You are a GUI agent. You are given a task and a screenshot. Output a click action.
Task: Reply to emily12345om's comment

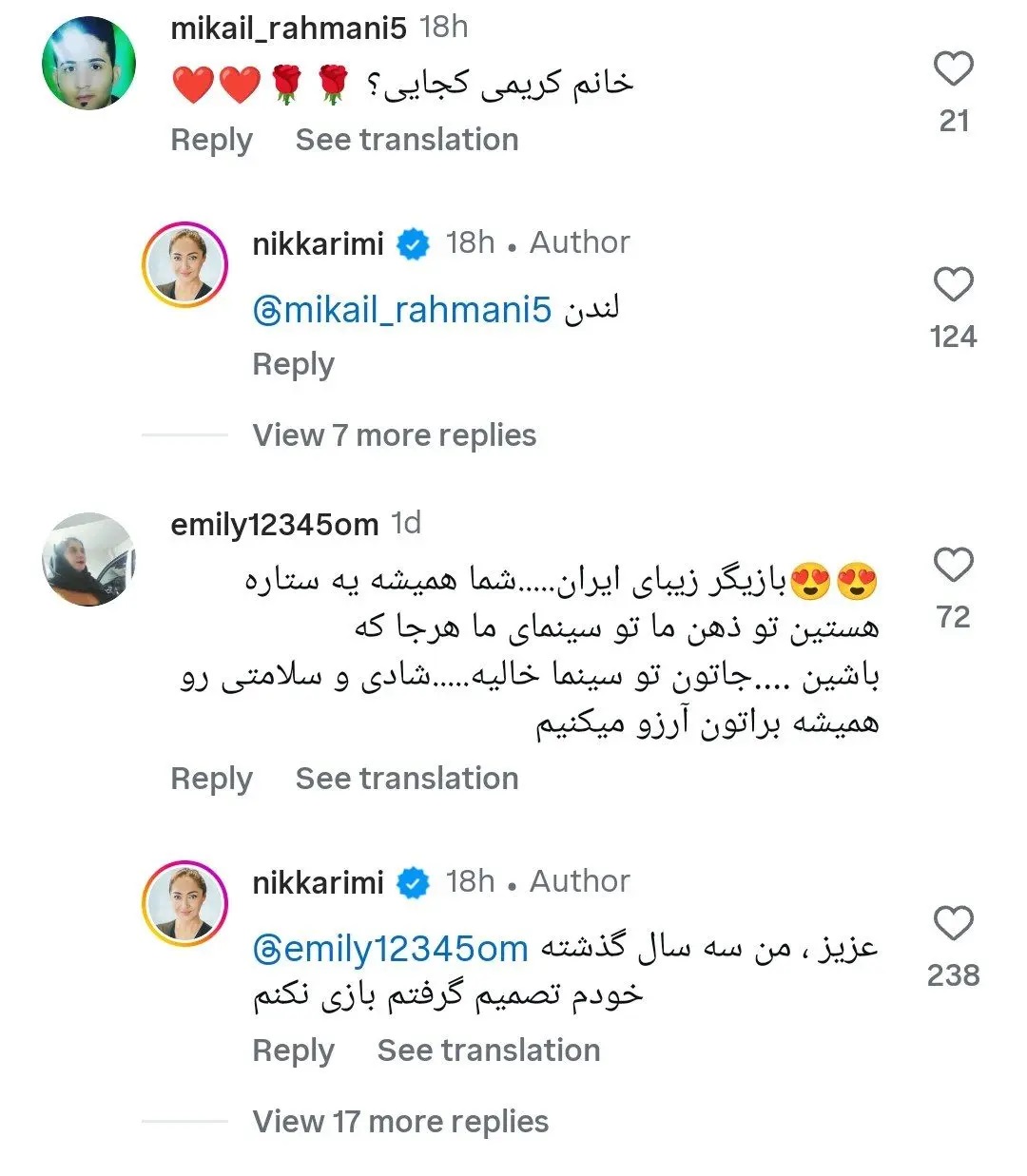(211, 779)
